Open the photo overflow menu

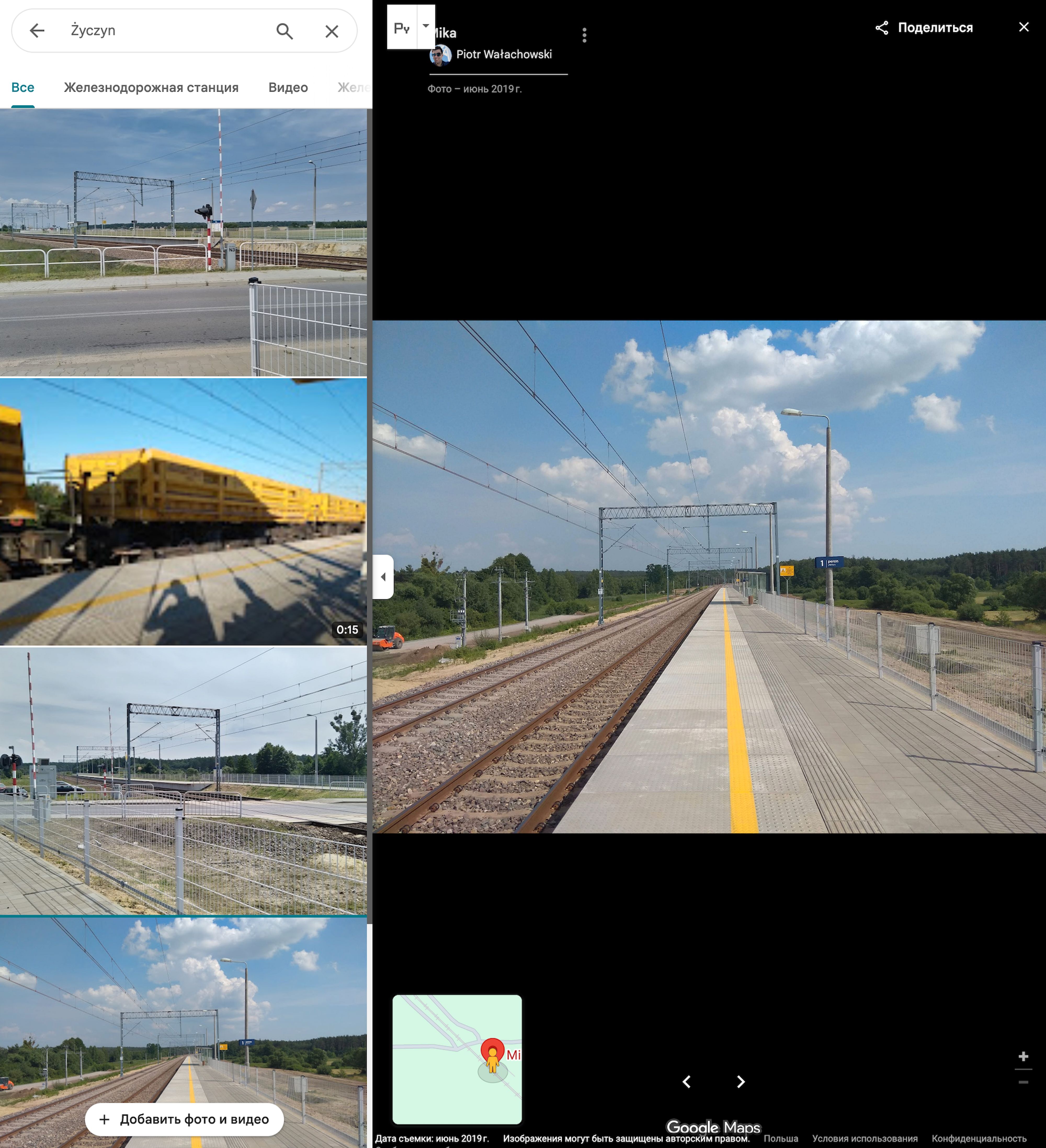[x=584, y=35]
